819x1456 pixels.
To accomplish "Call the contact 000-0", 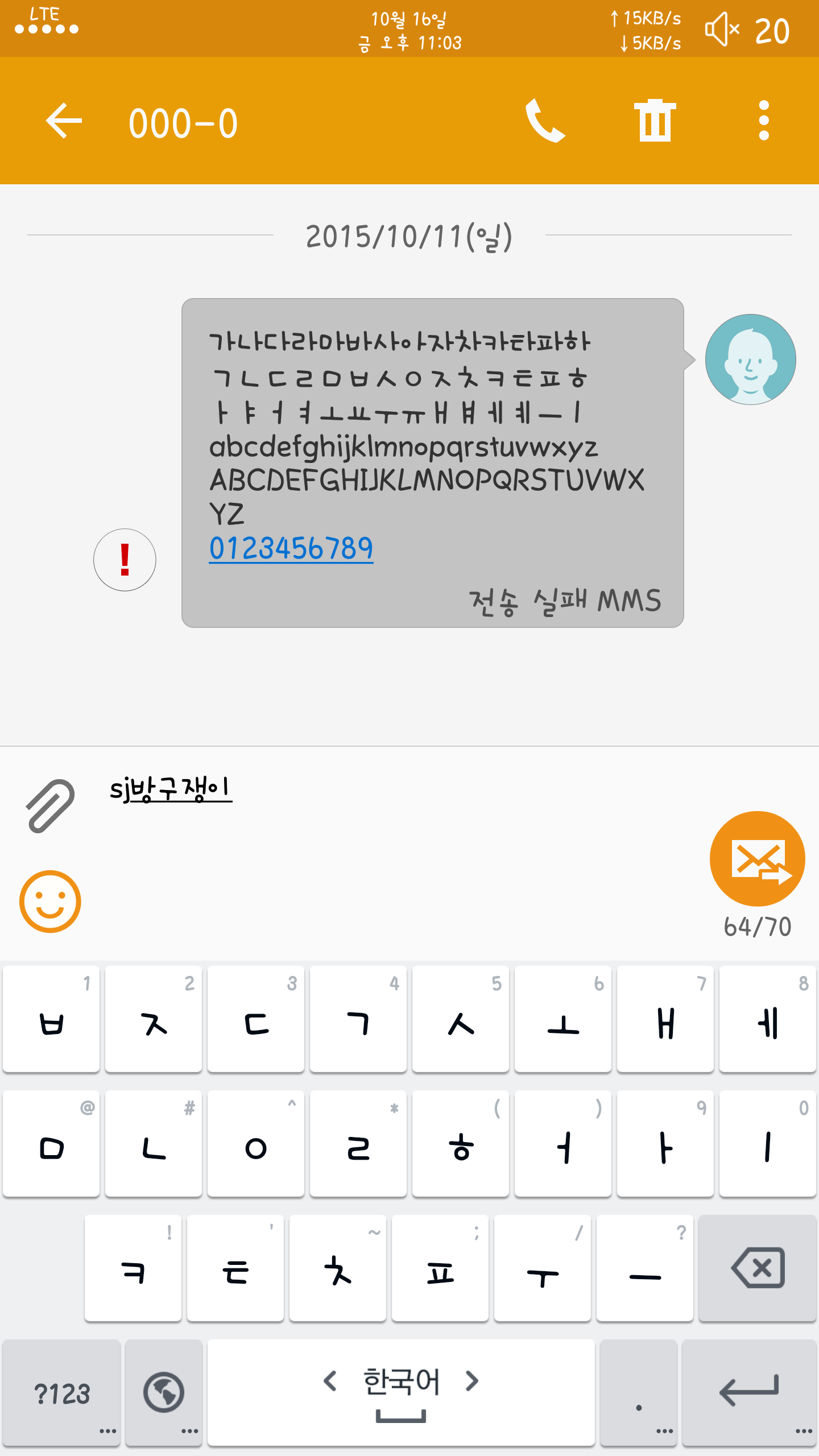I will tap(544, 121).
